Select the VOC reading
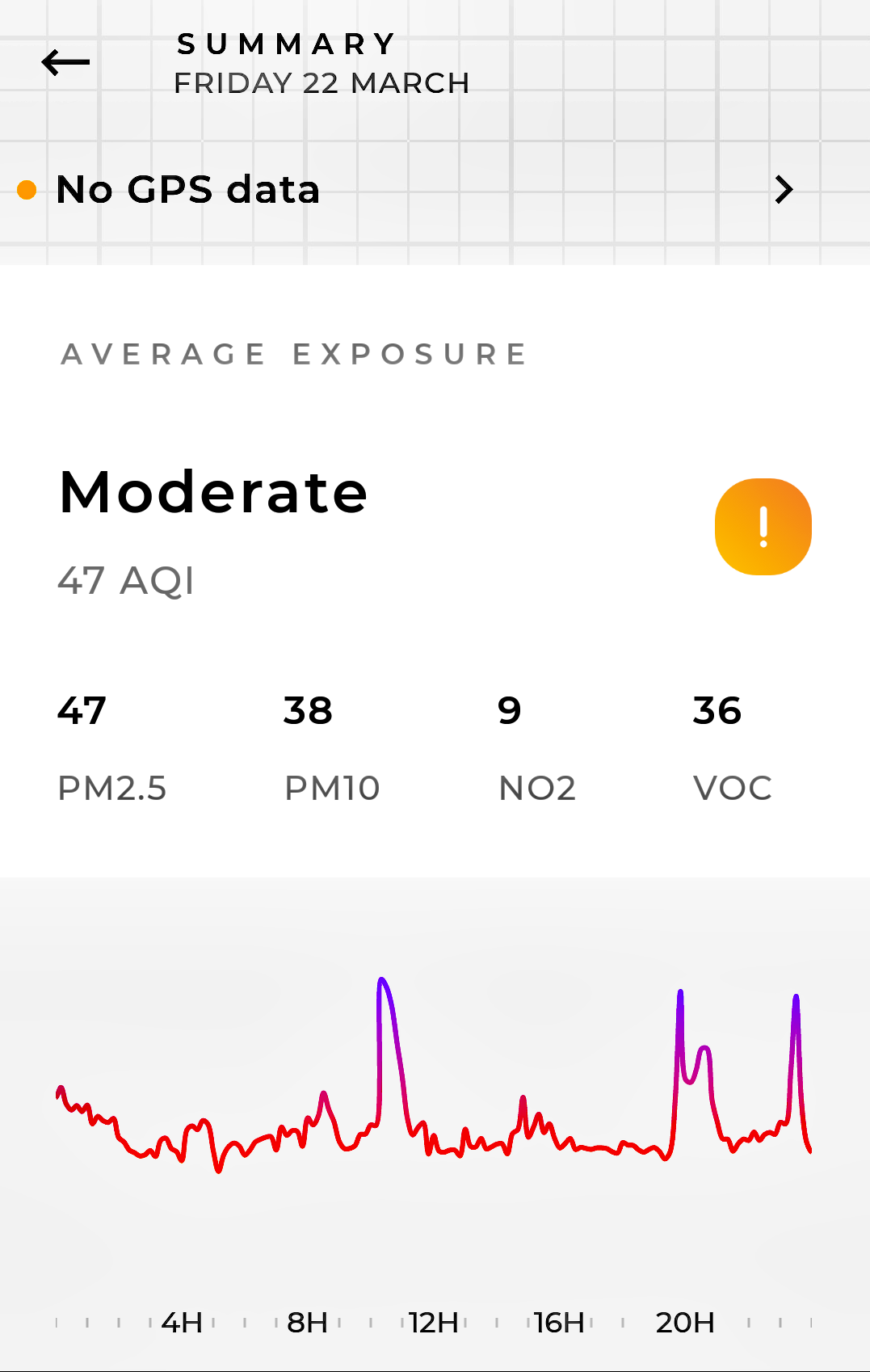This screenshot has width=870, height=1372. coord(732,747)
